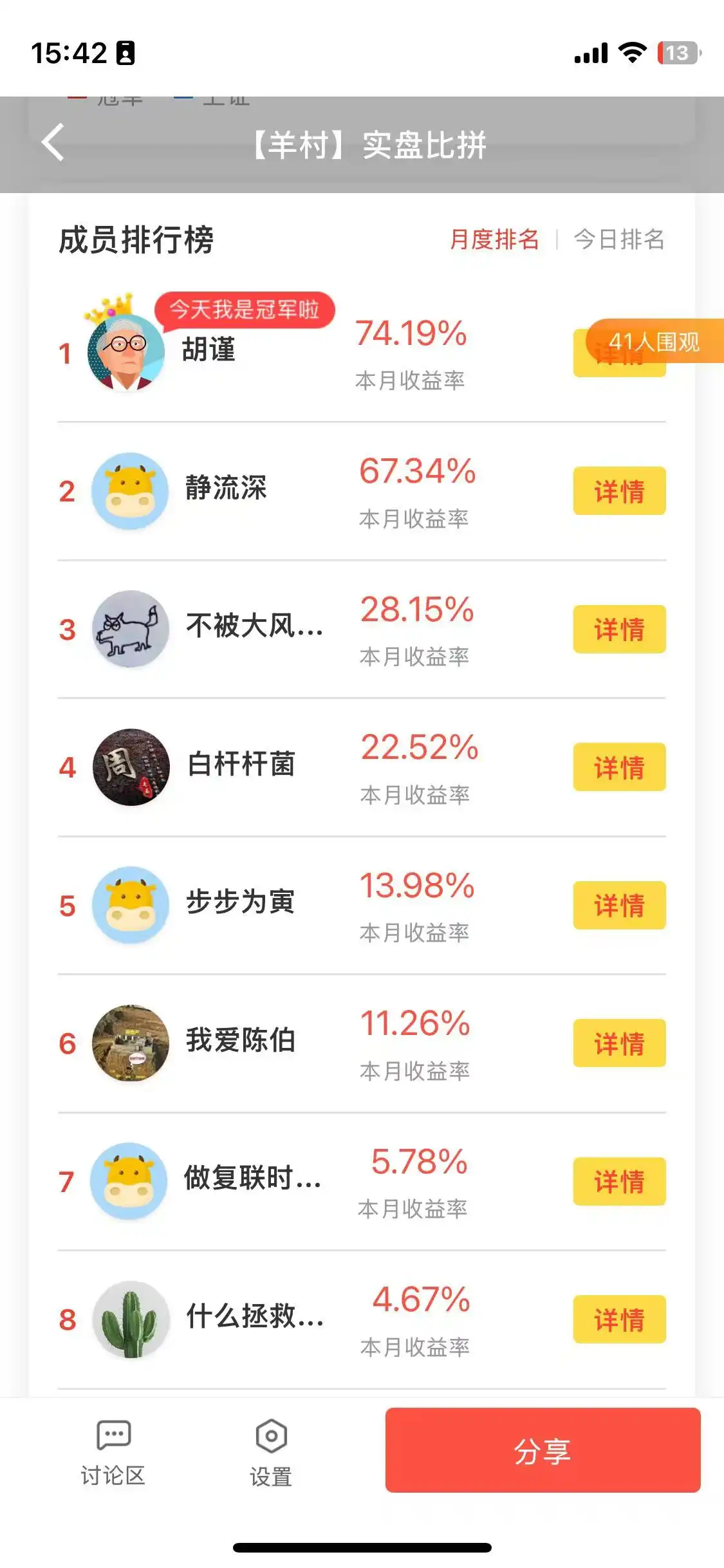View 详情 for the 5.78% member
The height and width of the screenshot is (1568, 724).
pos(619,1181)
